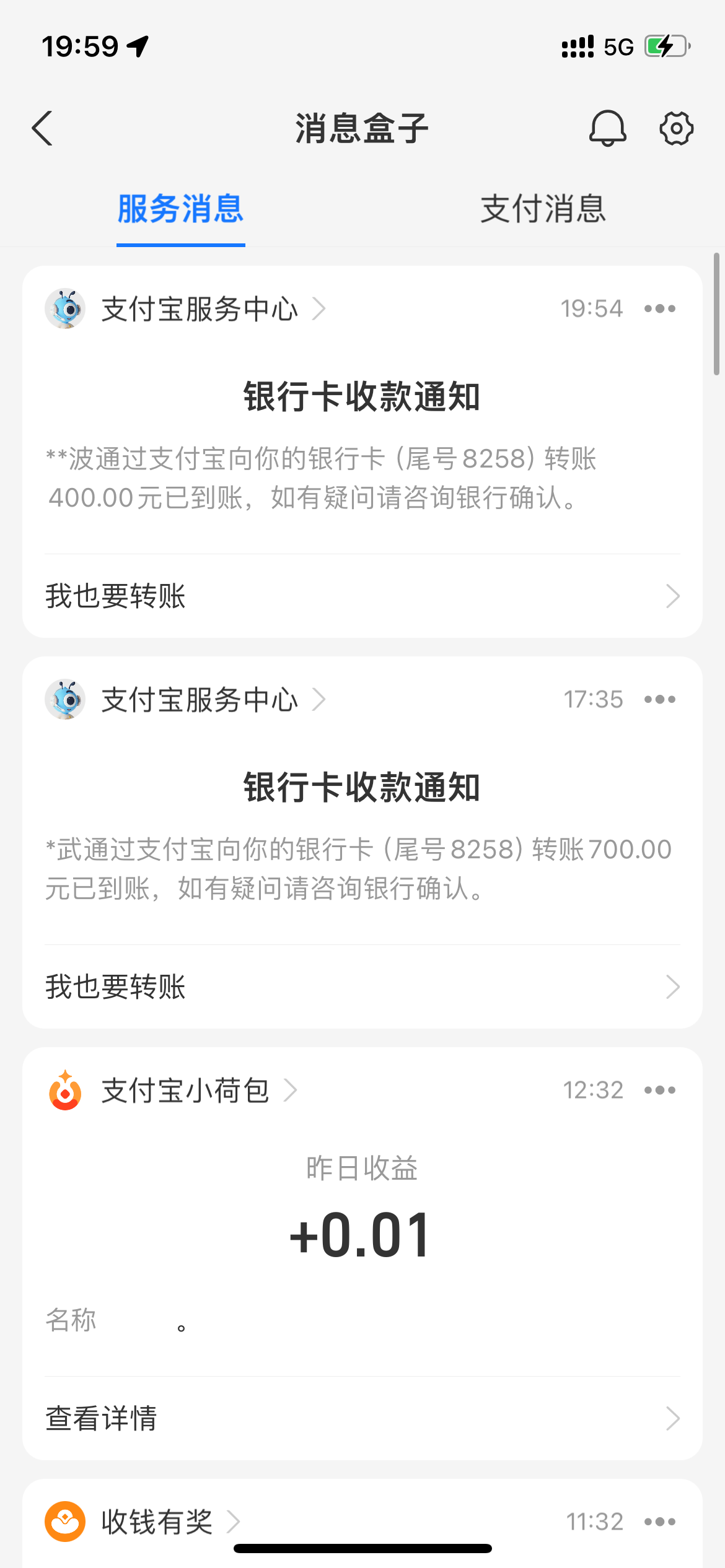Show options for the 11:32 收钱有奖 message
Viewport: 725px width, 1568px height.
[x=659, y=1522]
